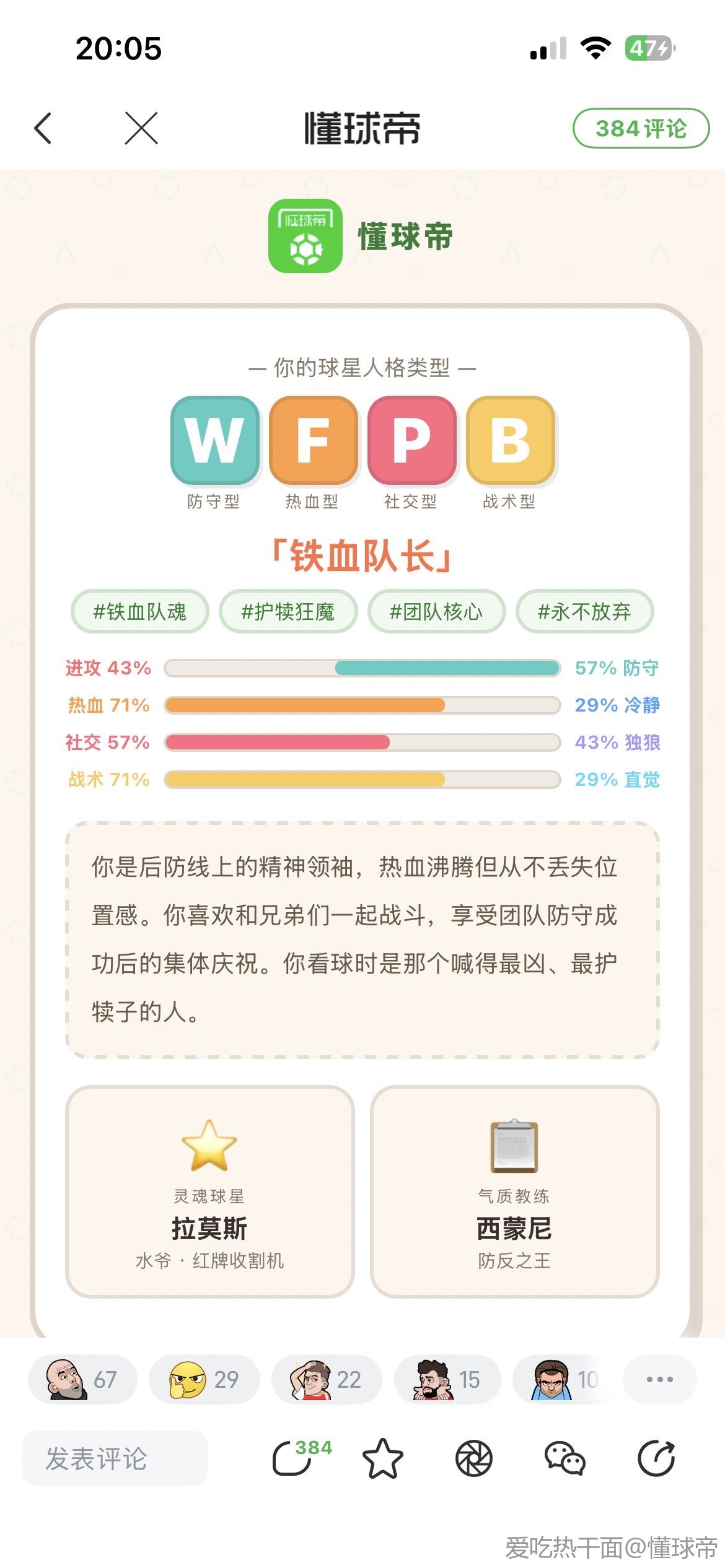725x1568 pixels.
Task: Show more reactions via three dots
Action: (x=659, y=1379)
